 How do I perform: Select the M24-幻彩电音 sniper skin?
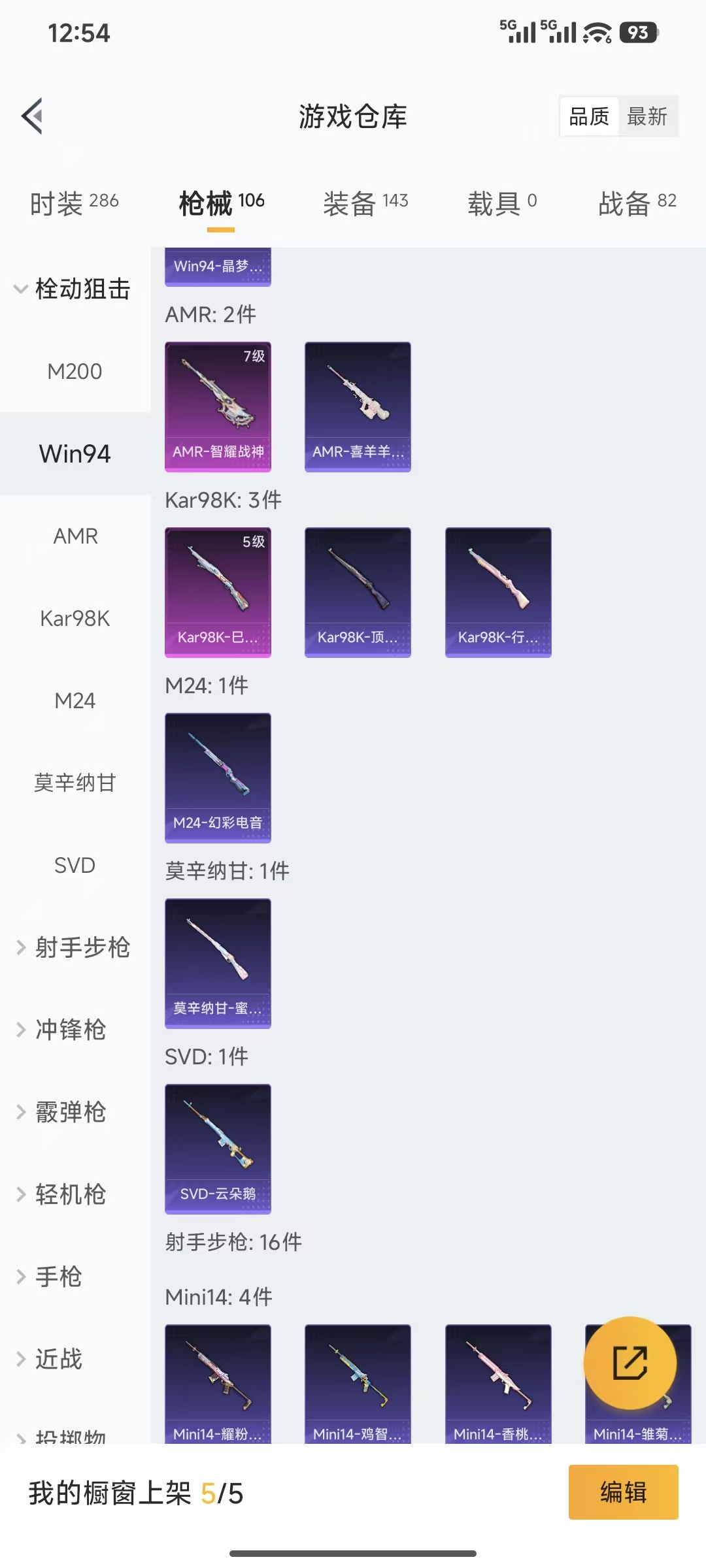click(x=218, y=776)
